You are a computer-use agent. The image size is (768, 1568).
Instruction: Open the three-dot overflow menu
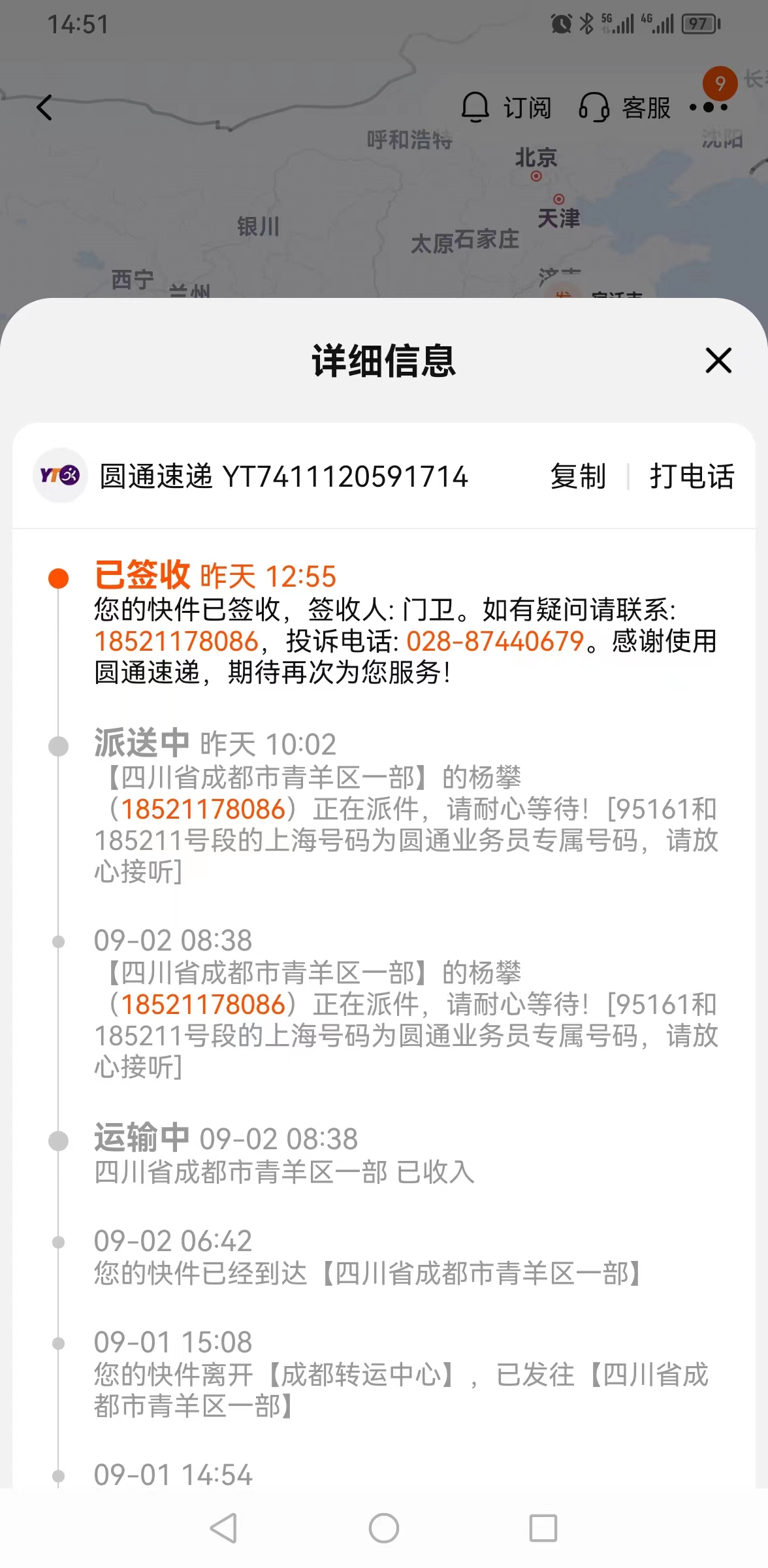709,107
